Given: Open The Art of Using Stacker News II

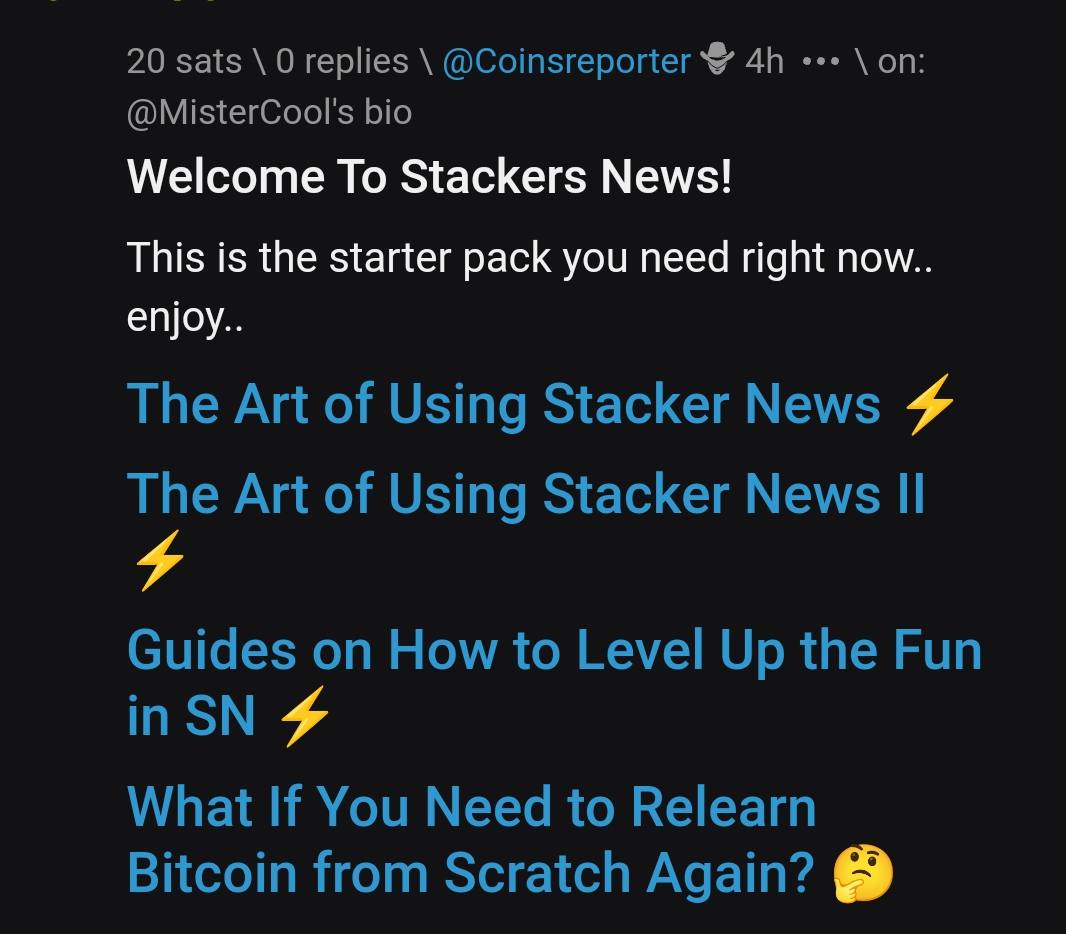Looking at the screenshot, I should [x=526, y=495].
